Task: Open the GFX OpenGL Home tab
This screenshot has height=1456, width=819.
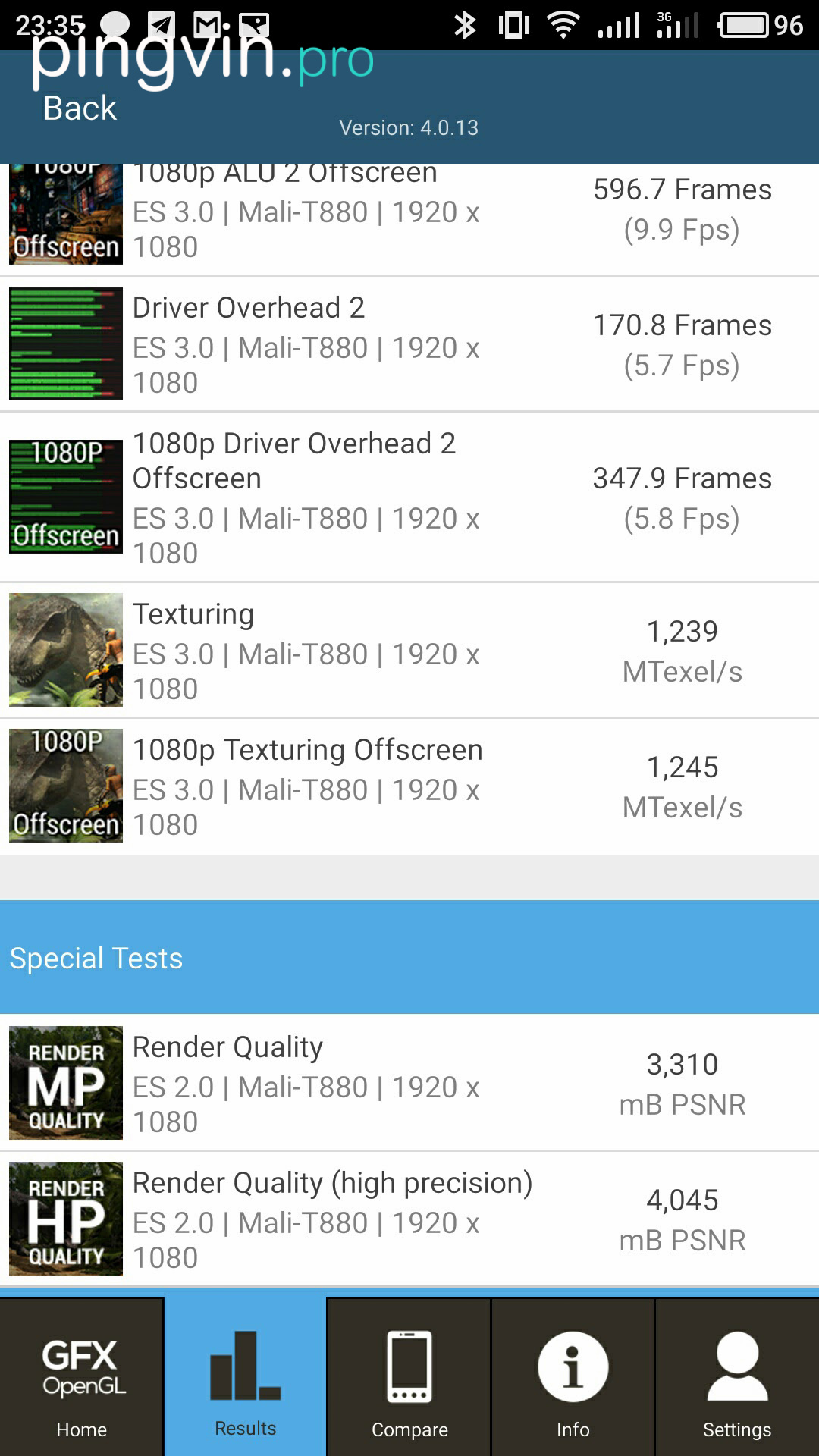Action: (x=82, y=1377)
